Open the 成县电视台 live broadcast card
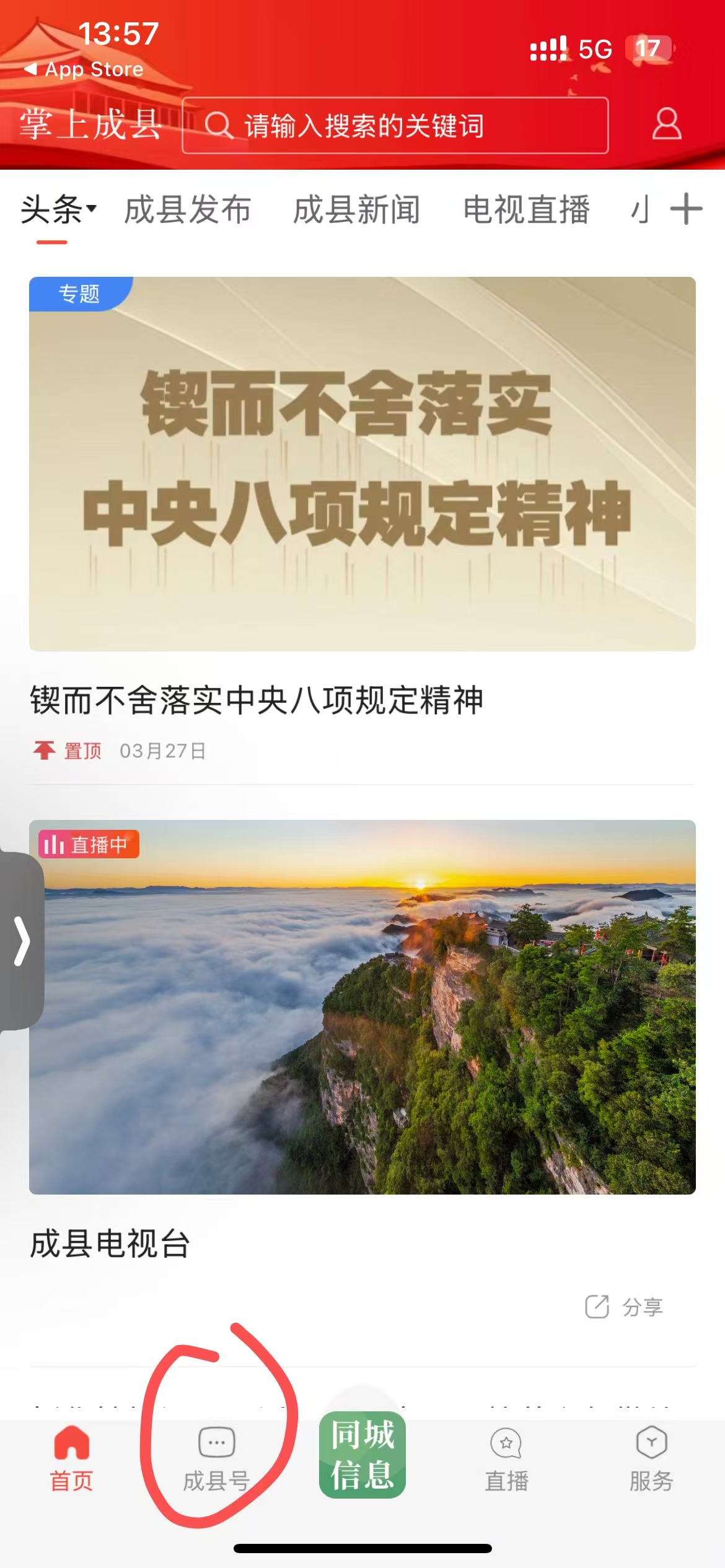 point(362,1006)
